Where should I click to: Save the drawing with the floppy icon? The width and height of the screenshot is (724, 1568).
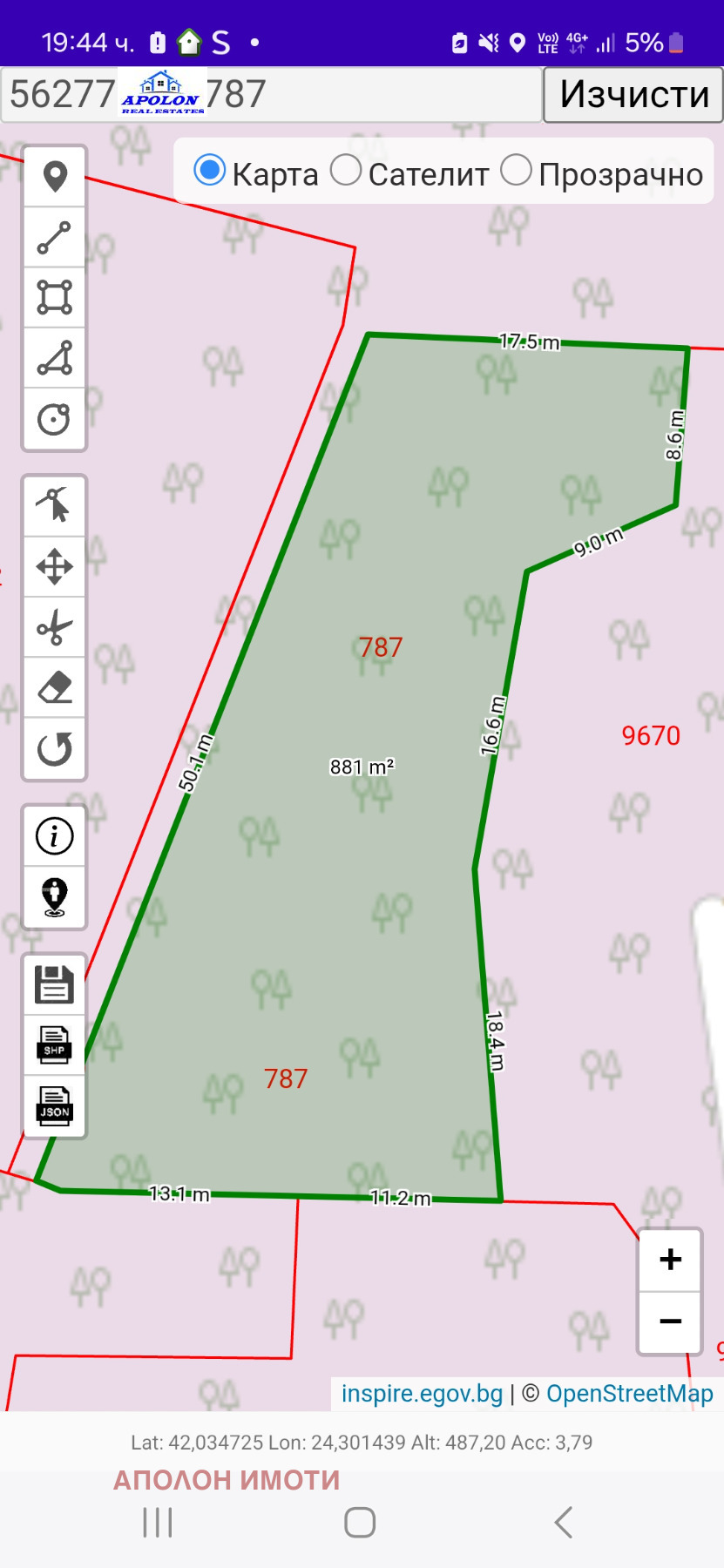tap(55, 985)
